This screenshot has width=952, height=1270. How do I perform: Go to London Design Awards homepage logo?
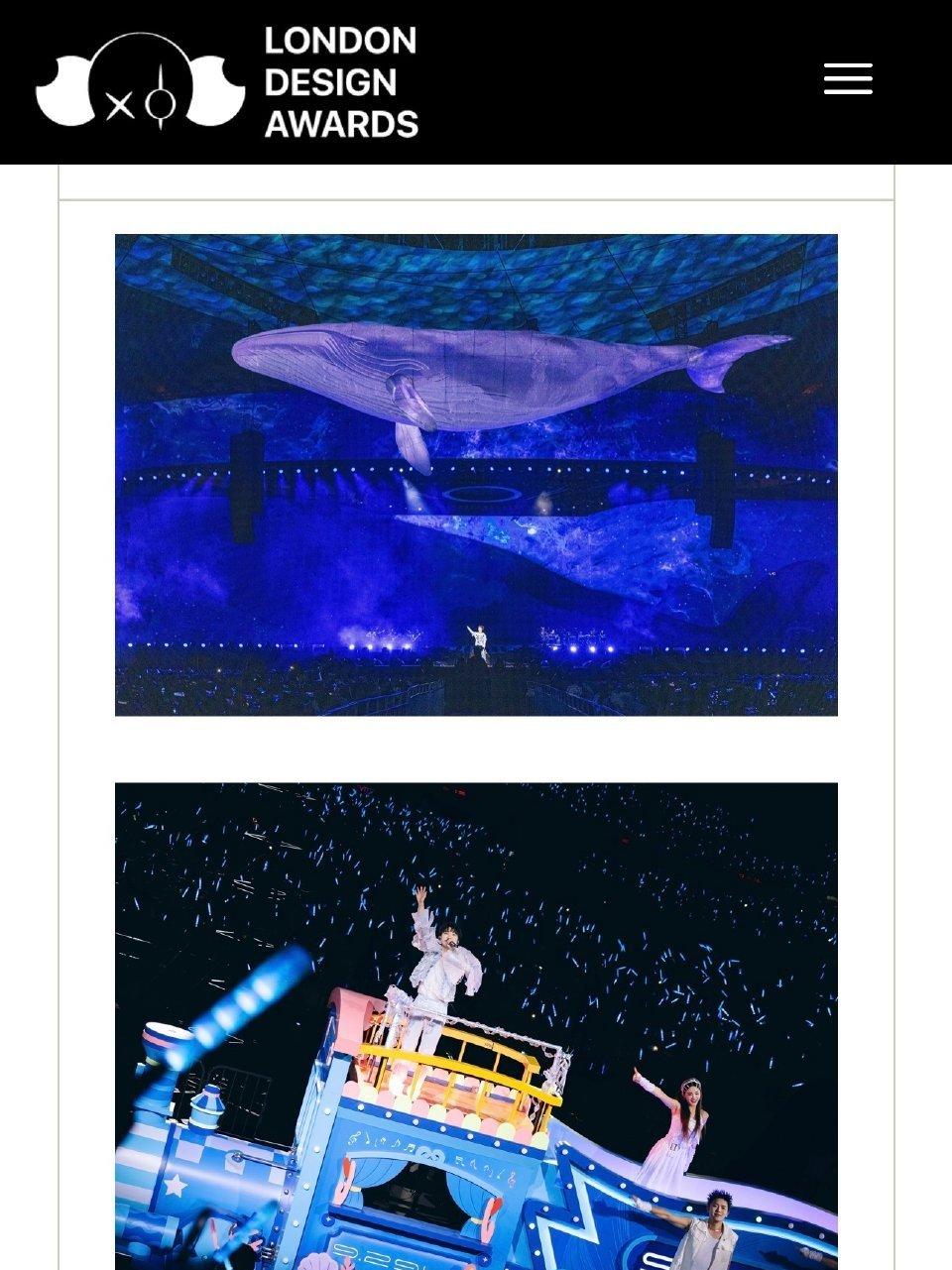227,81
